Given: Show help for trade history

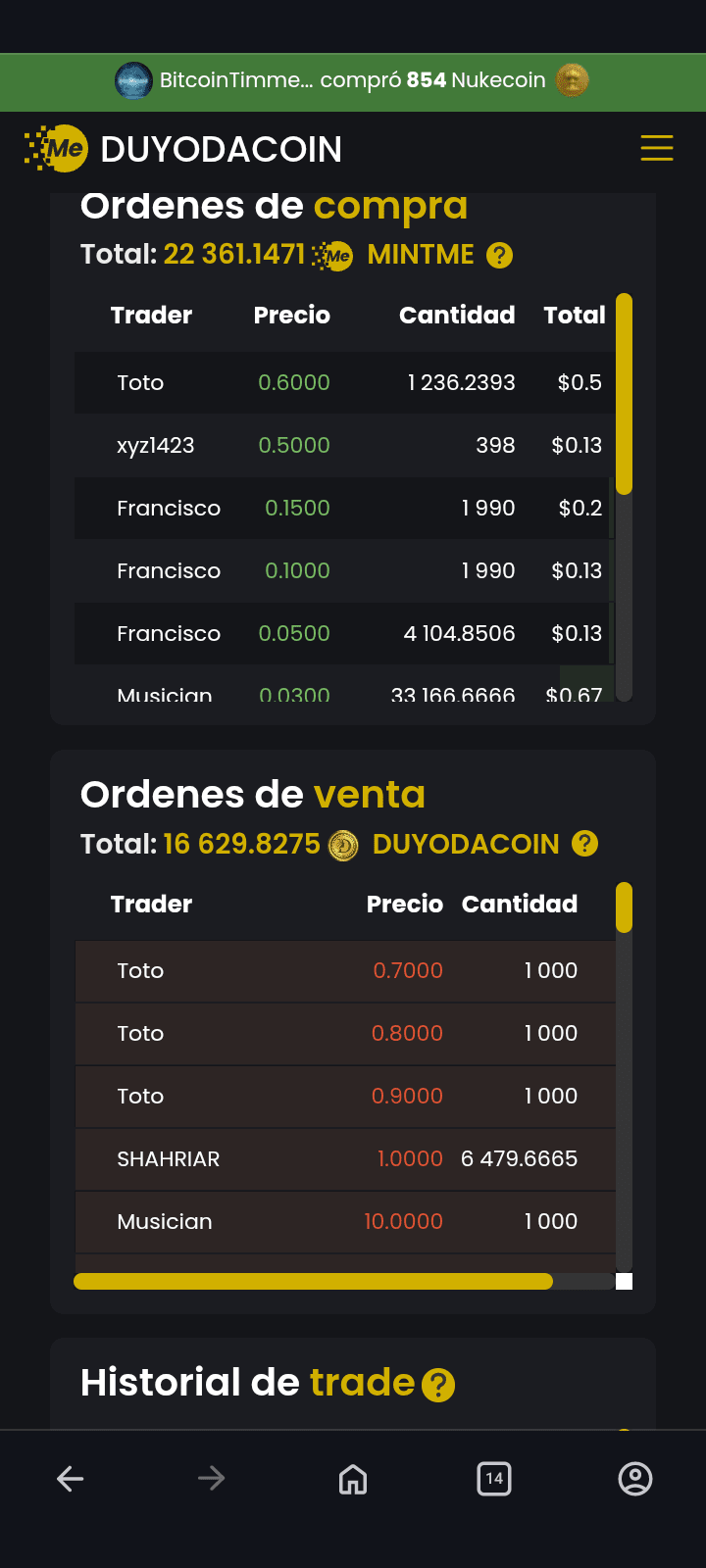Looking at the screenshot, I should pyautogui.click(x=437, y=1385).
